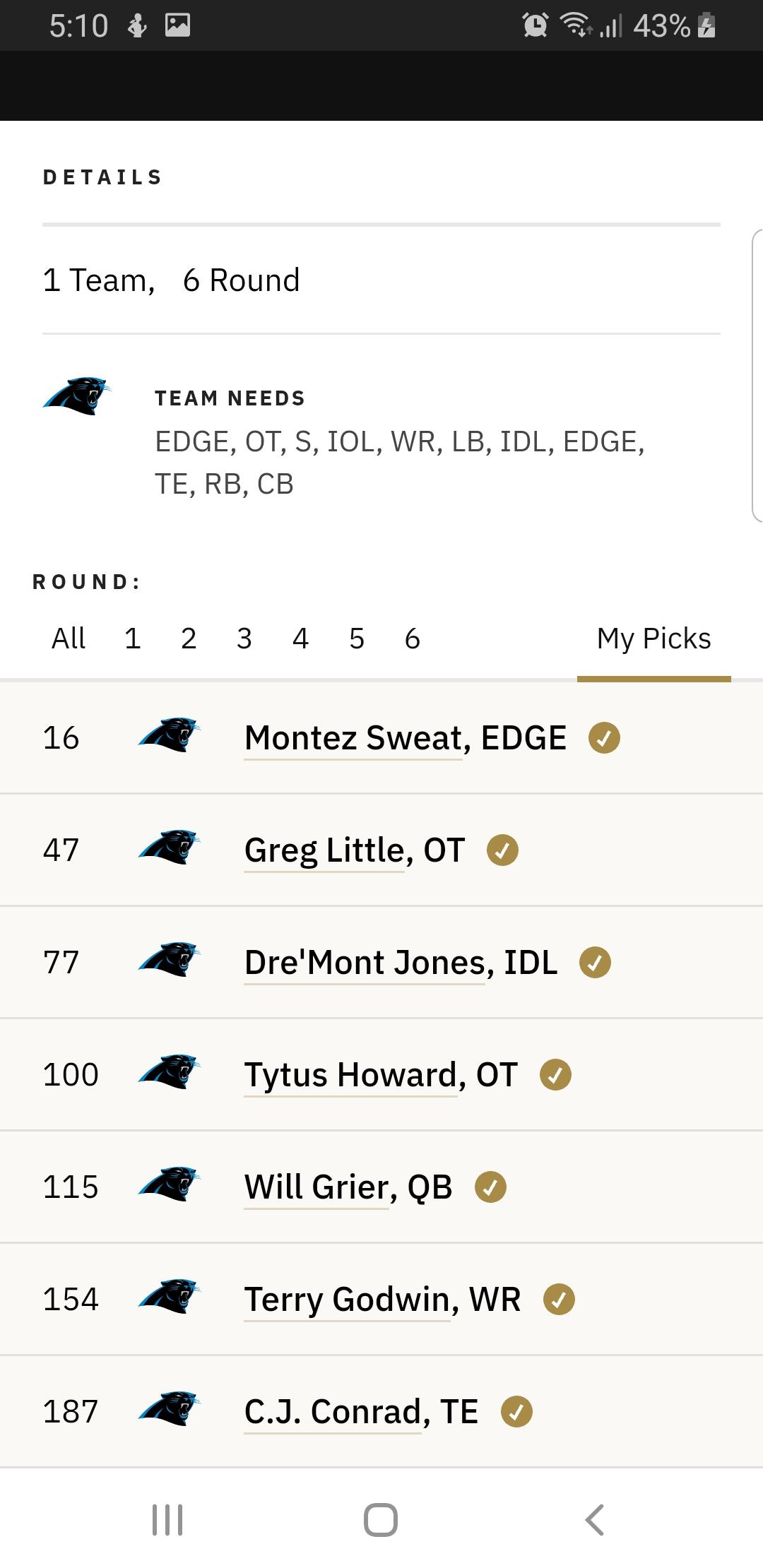Open Tytus Howard player link
The height and width of the screenshot is (1568, 763).
tap(351, 1075)
